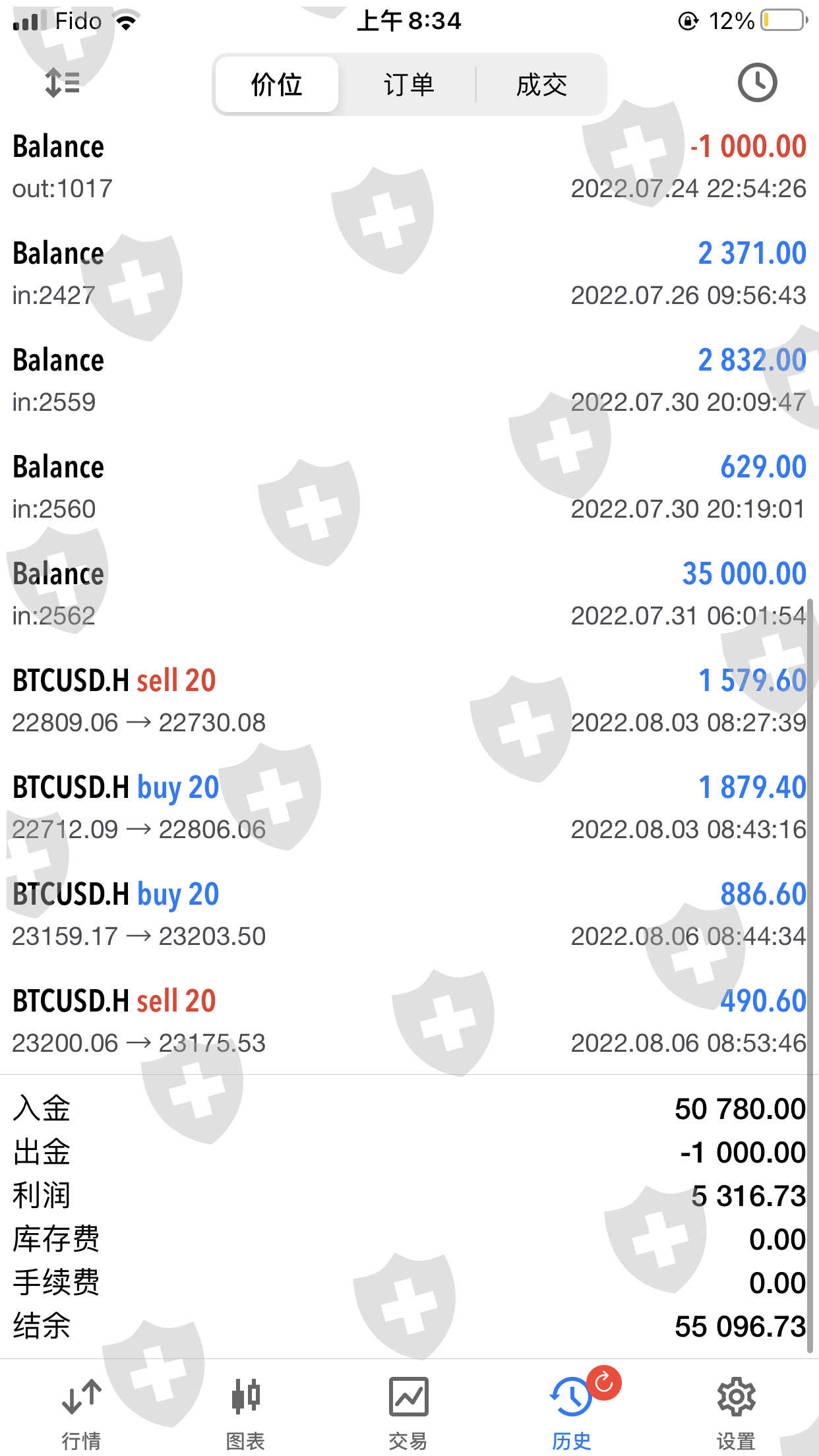Open the Balance in:2562 deposit entry
The width and height of the screenshot is (819, 1456).
click(409, 594)
